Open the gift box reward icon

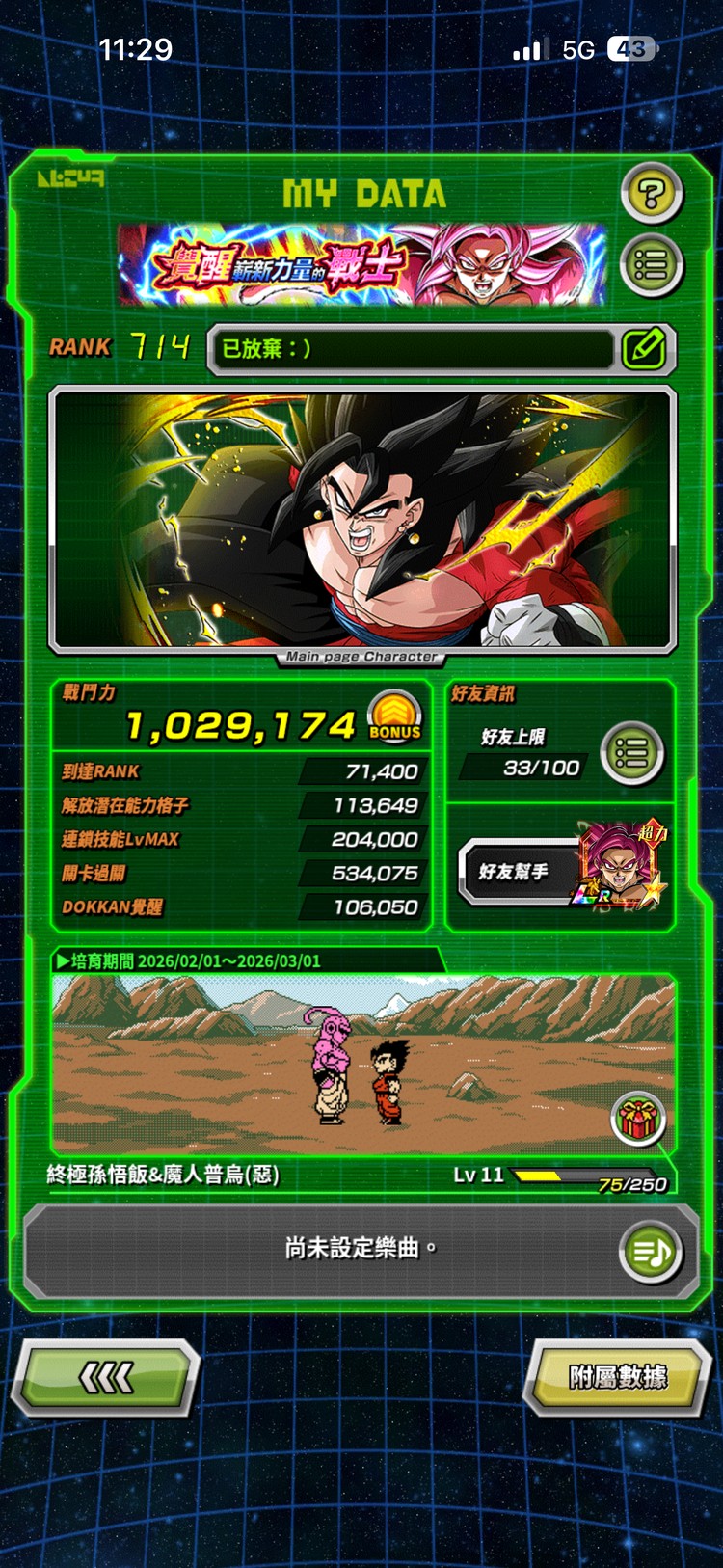point(637,1120)
